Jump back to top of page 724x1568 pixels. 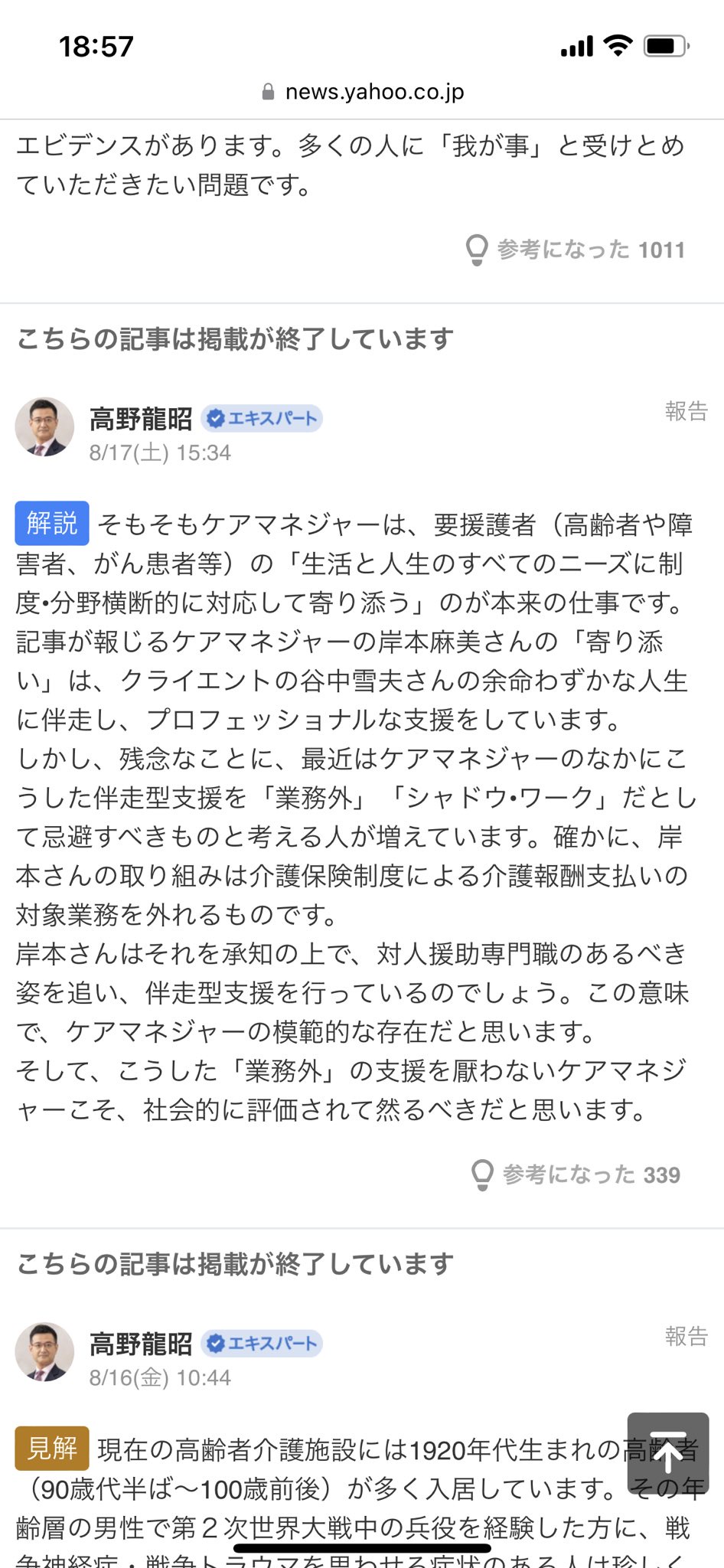point(668,1454)
